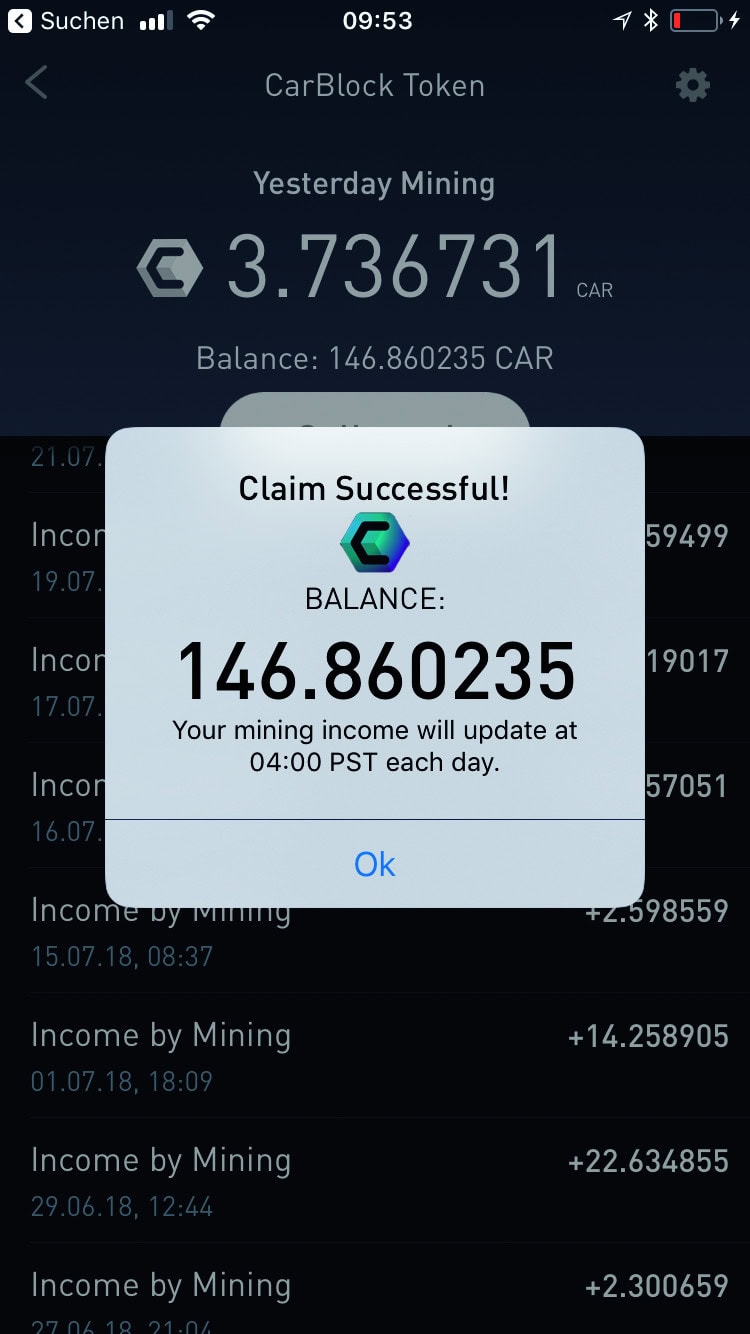The width and height of the screenshot is (750, 1334).
Task: Tap the Wi-Fi icon in the status bar
Action: coord(199,18)
